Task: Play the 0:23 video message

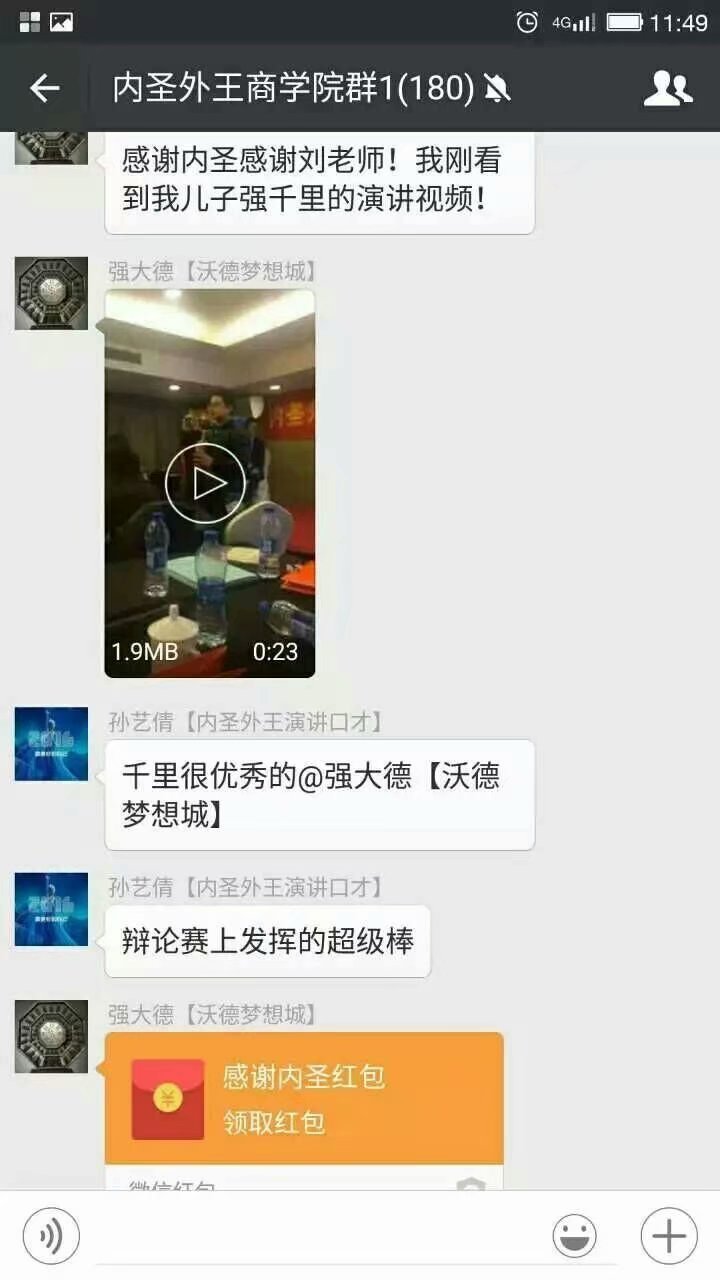Action: click(x=205, y=484)
